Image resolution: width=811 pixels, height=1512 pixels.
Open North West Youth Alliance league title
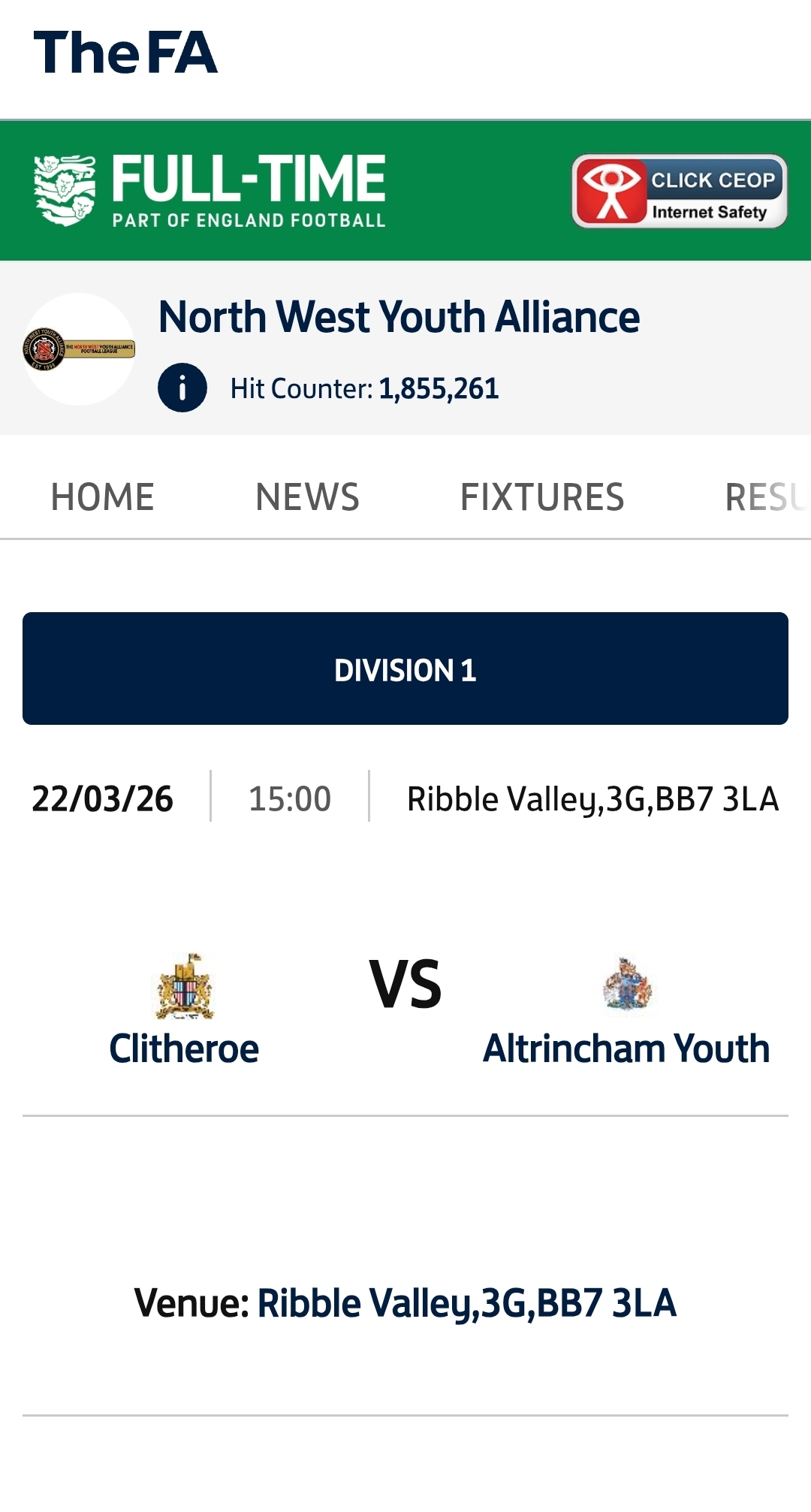pyautogui.click(x=399, y=317)
